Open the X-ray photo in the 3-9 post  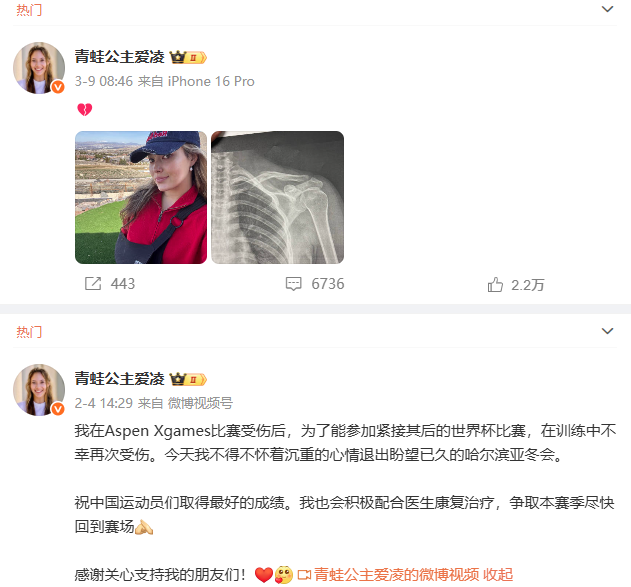point(277,197)
